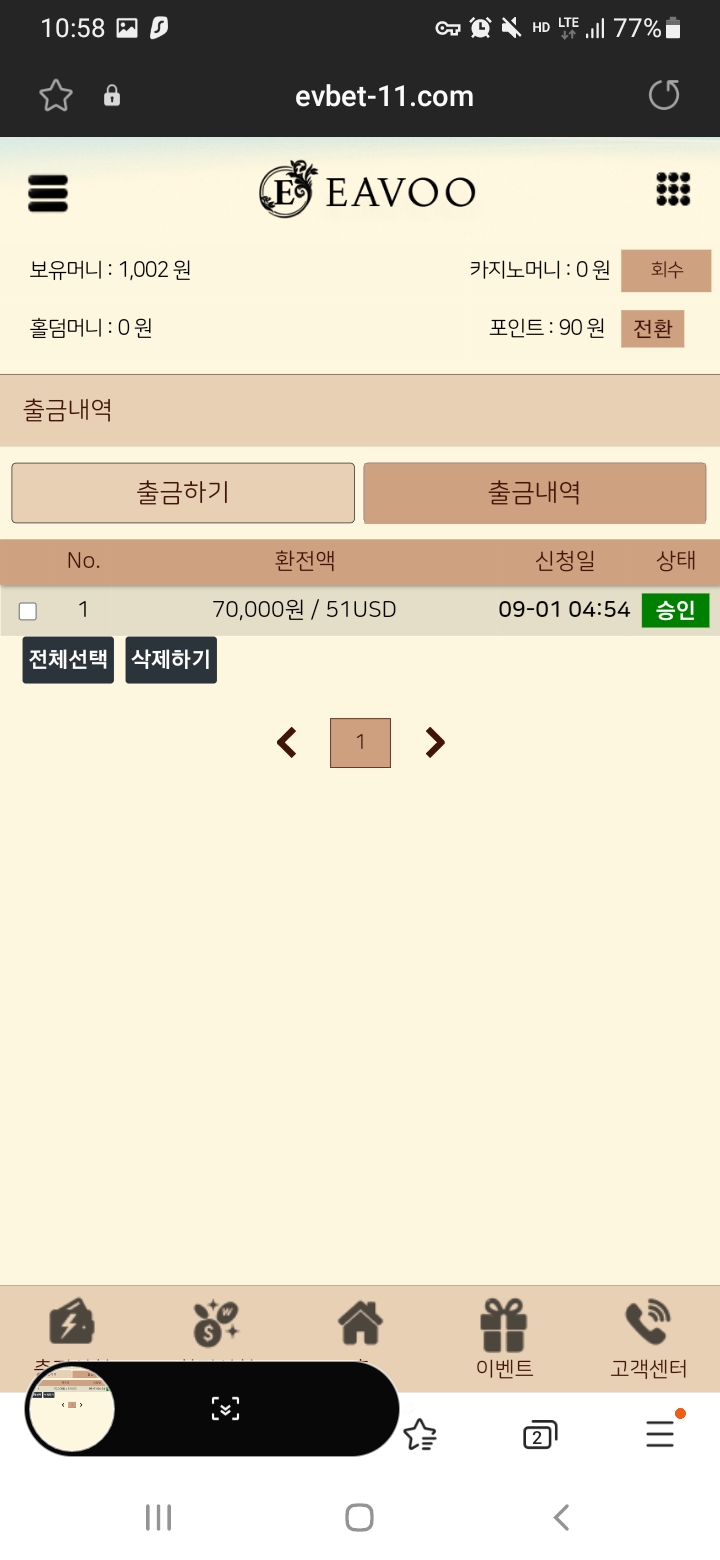Go to the next page arrow

click(x=434, y=743)
